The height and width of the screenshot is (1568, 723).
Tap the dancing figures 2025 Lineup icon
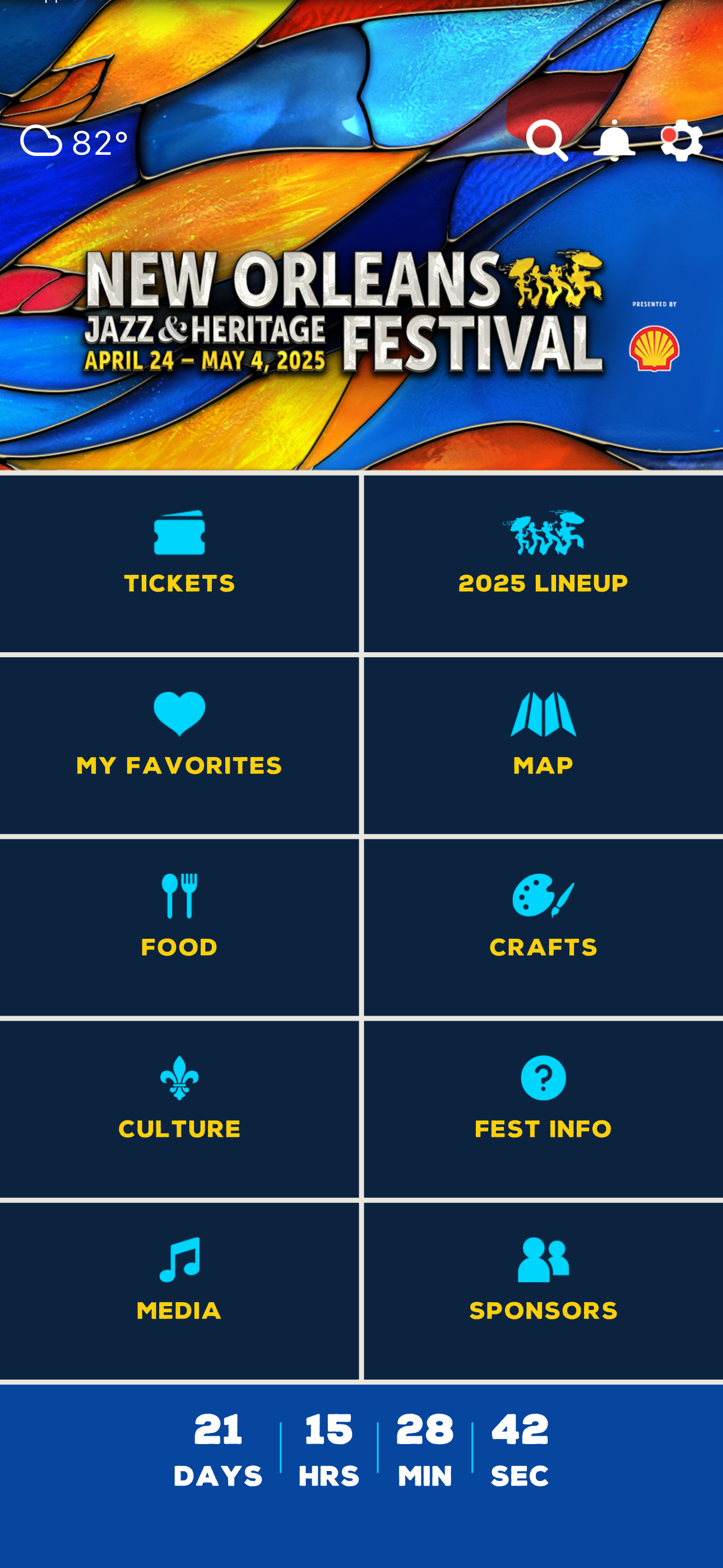[x=543, y=534]
